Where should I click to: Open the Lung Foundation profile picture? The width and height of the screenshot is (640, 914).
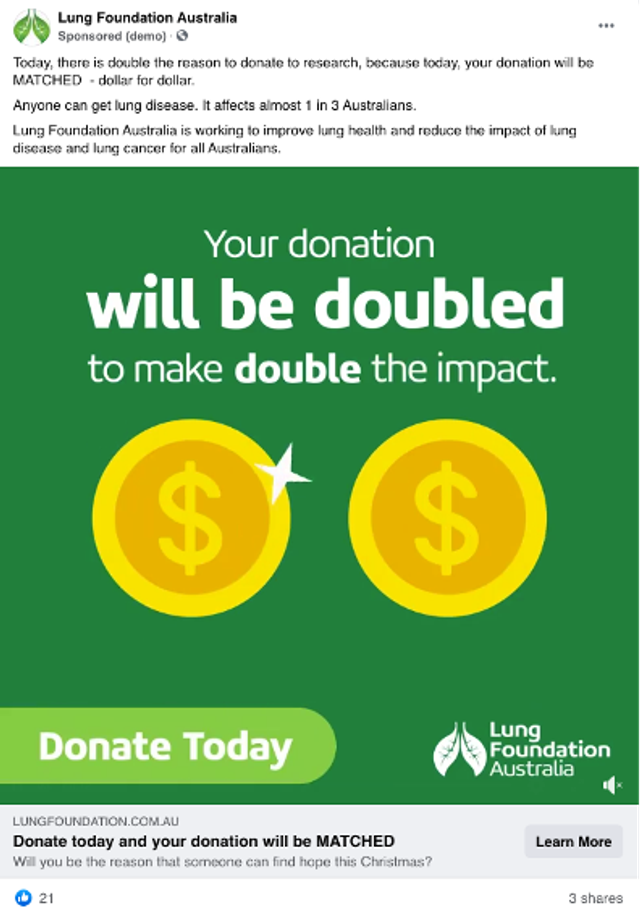tap(33, 27)
